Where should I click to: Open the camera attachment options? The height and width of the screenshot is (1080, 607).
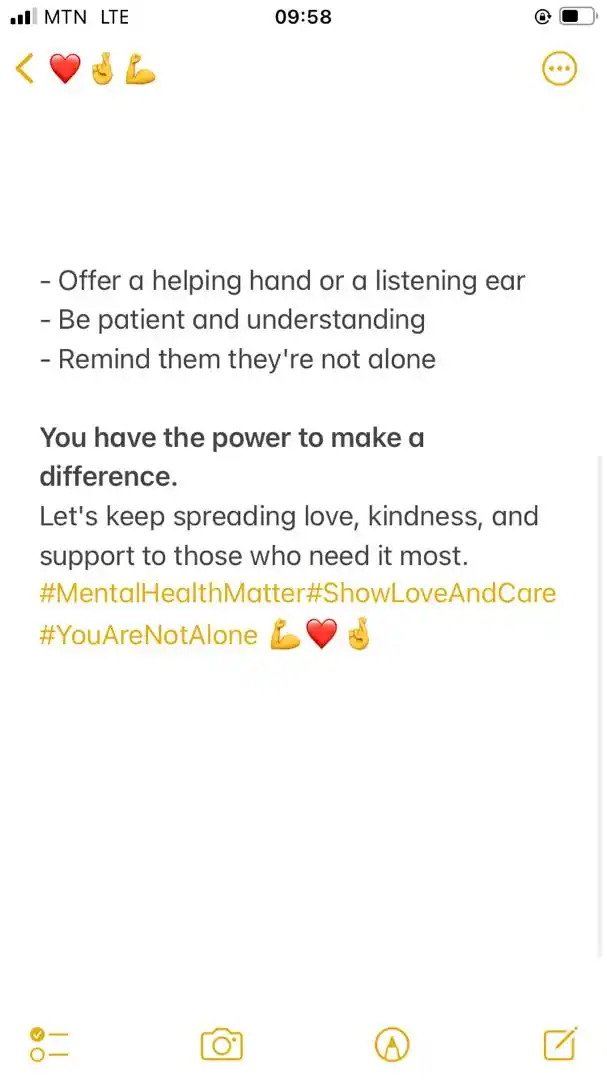pyautogui.click(x=222, y=1044)
